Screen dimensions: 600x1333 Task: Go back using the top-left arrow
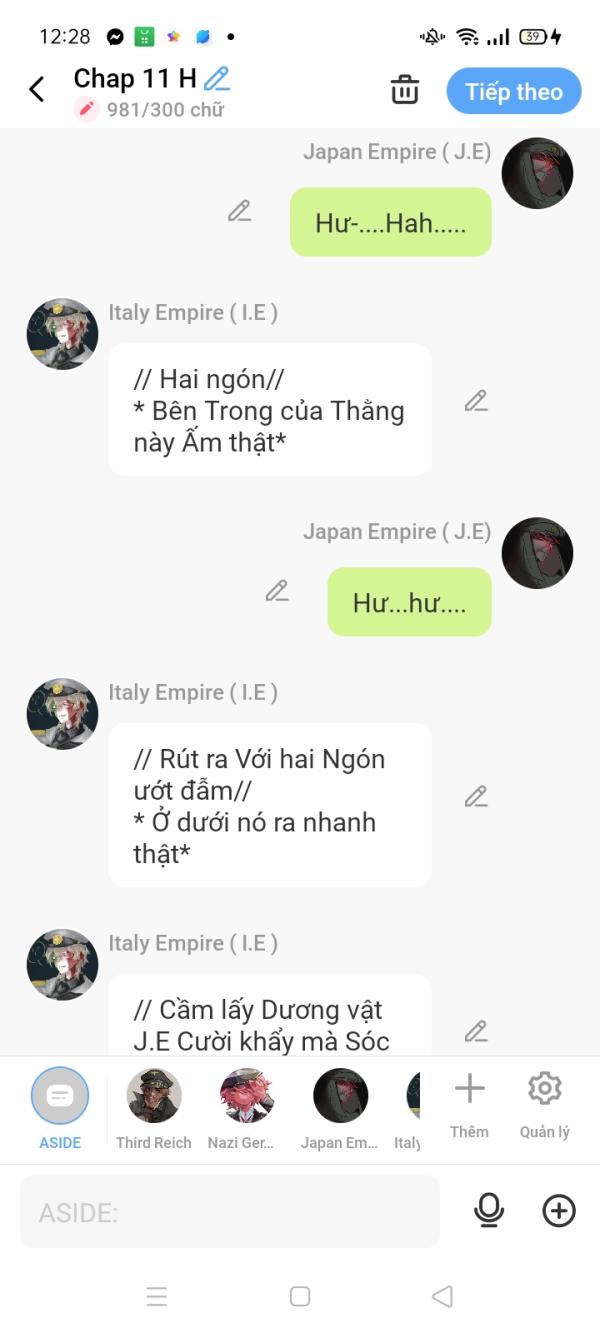pos(37,90)
